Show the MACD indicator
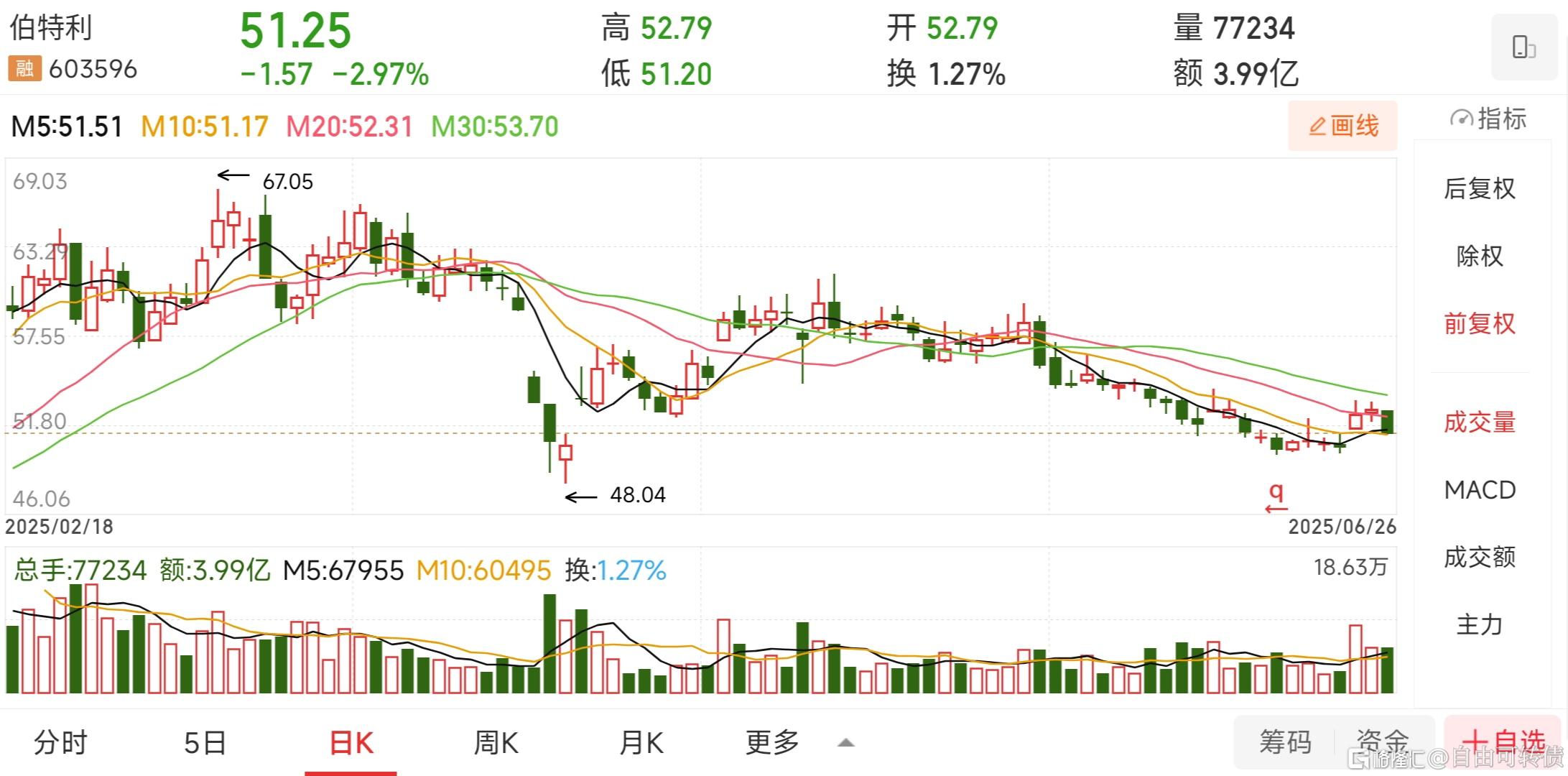Screen dimensions: 1568x776 tap(1480, 490)
